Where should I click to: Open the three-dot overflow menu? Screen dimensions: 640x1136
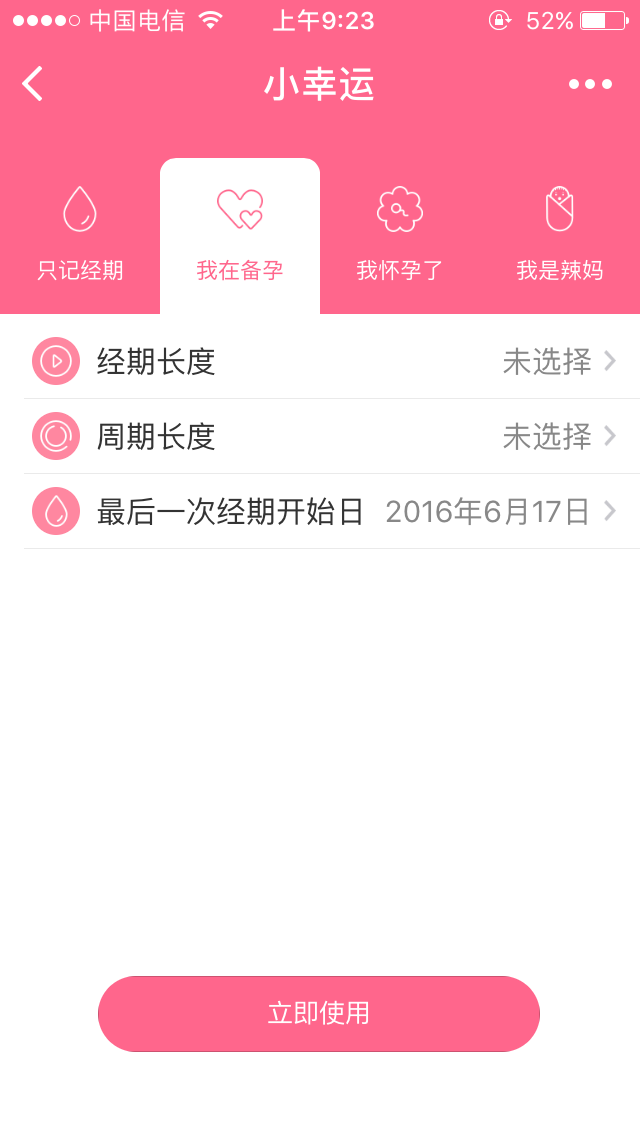pyautogui.click(x=590, y=84)
